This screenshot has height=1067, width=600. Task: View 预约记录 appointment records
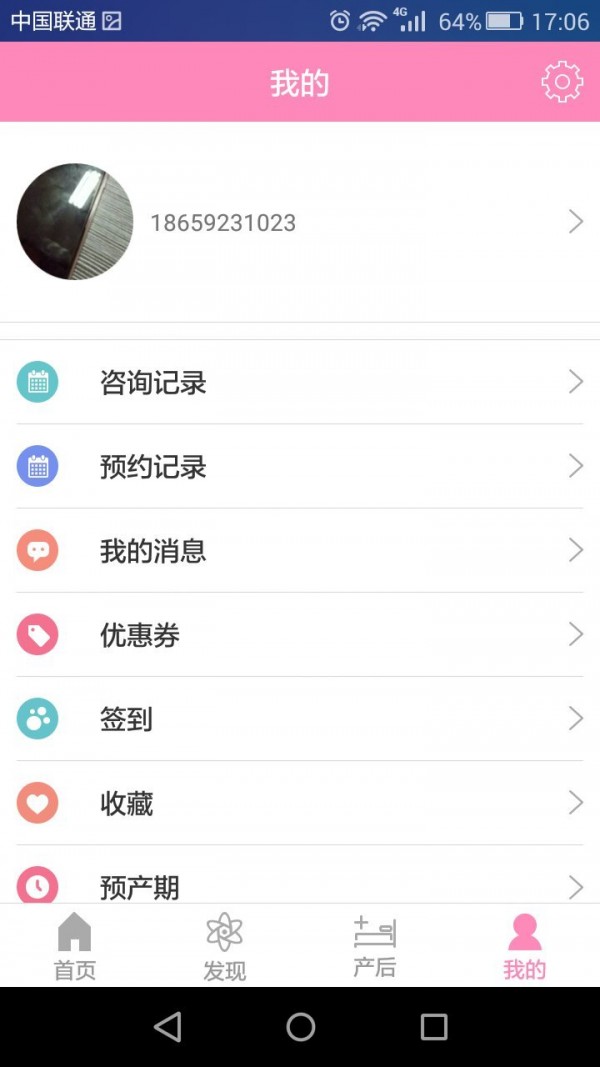[x=300, y=466]
